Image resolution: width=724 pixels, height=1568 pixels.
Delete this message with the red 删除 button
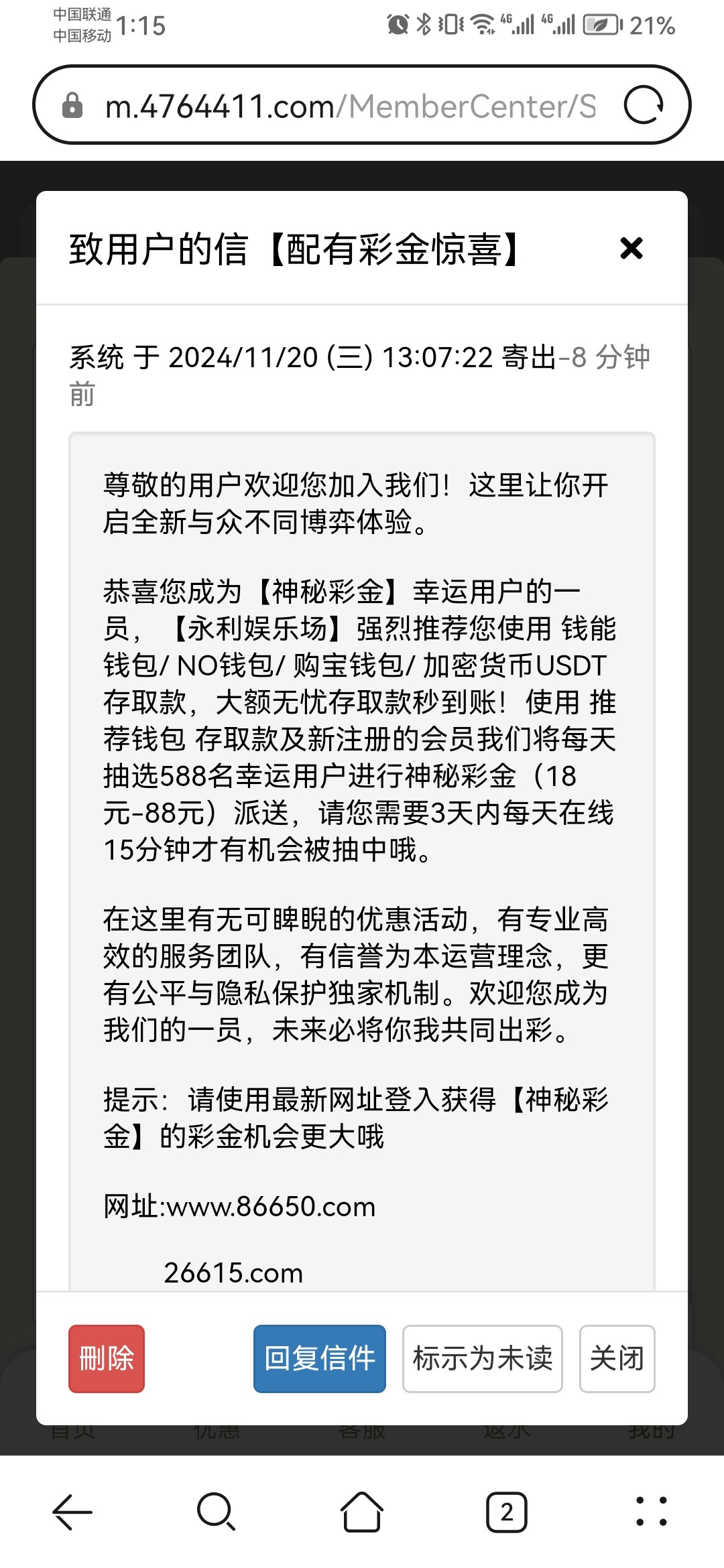(107, 1359)
